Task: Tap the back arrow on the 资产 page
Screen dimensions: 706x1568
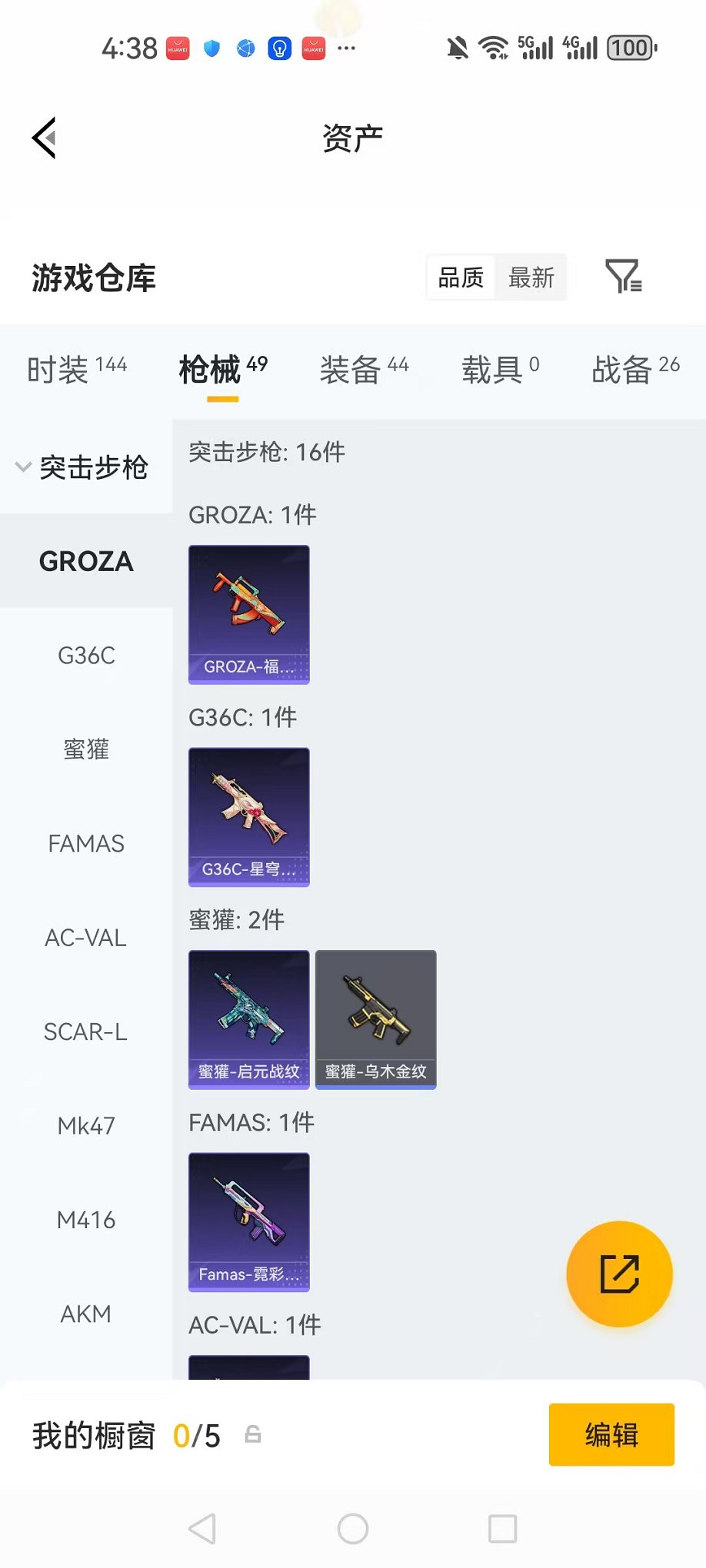Action: tap(44, 137)
